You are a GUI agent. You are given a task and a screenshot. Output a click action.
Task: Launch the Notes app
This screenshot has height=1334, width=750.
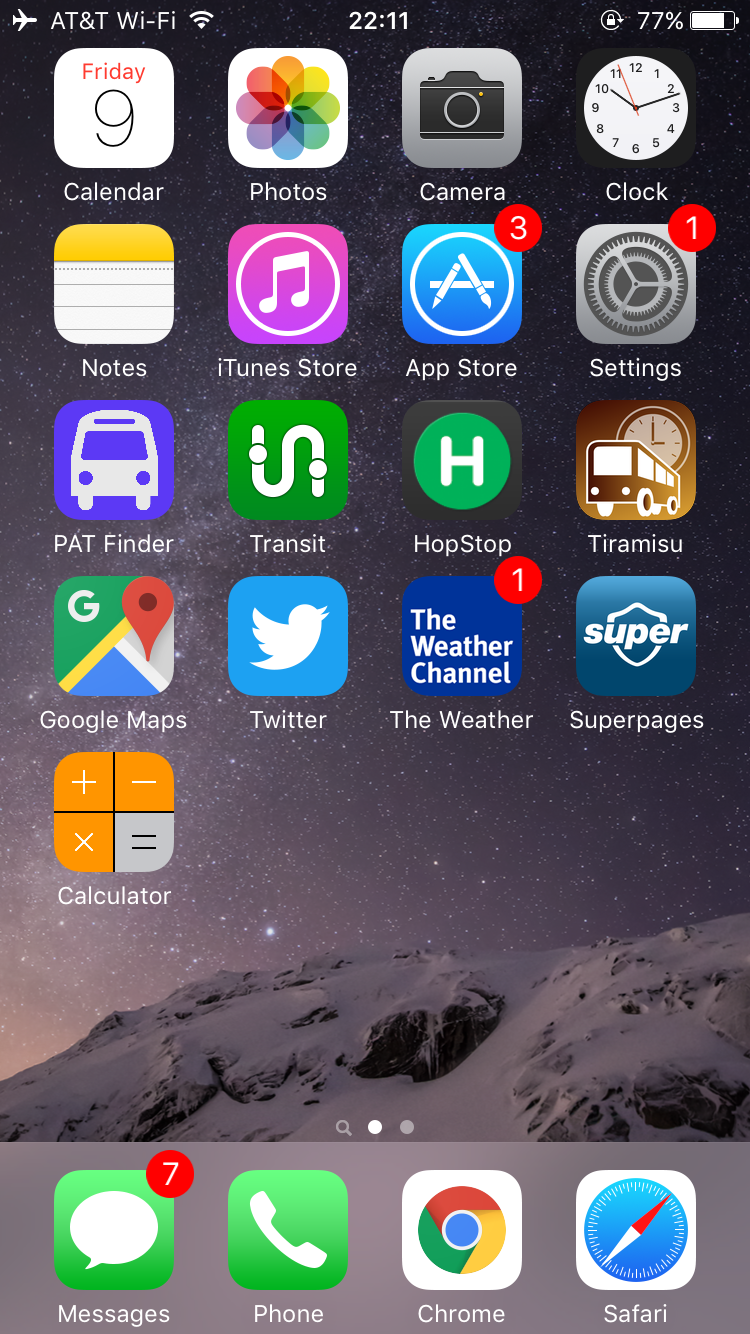click(114, 284)
